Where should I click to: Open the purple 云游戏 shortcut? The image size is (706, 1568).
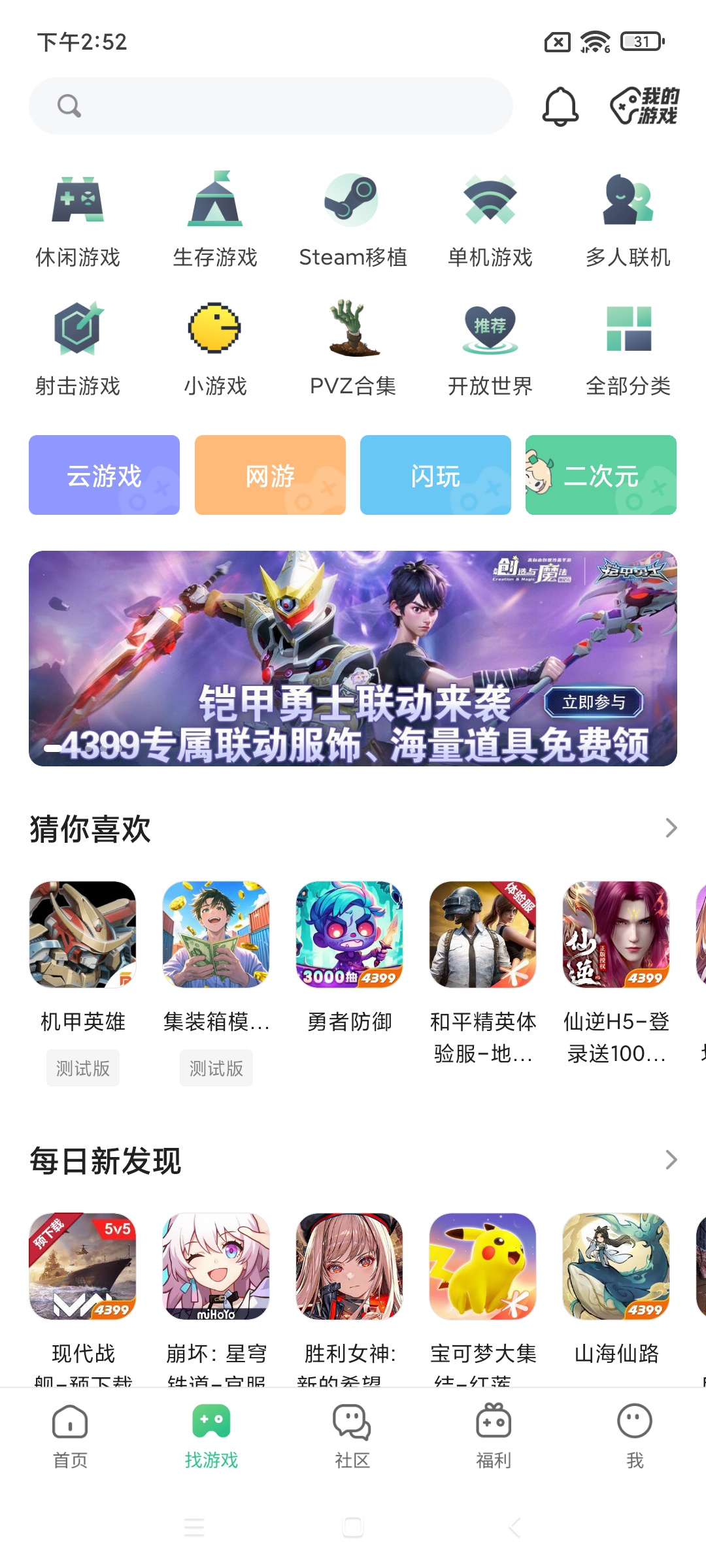pos(103,475)
